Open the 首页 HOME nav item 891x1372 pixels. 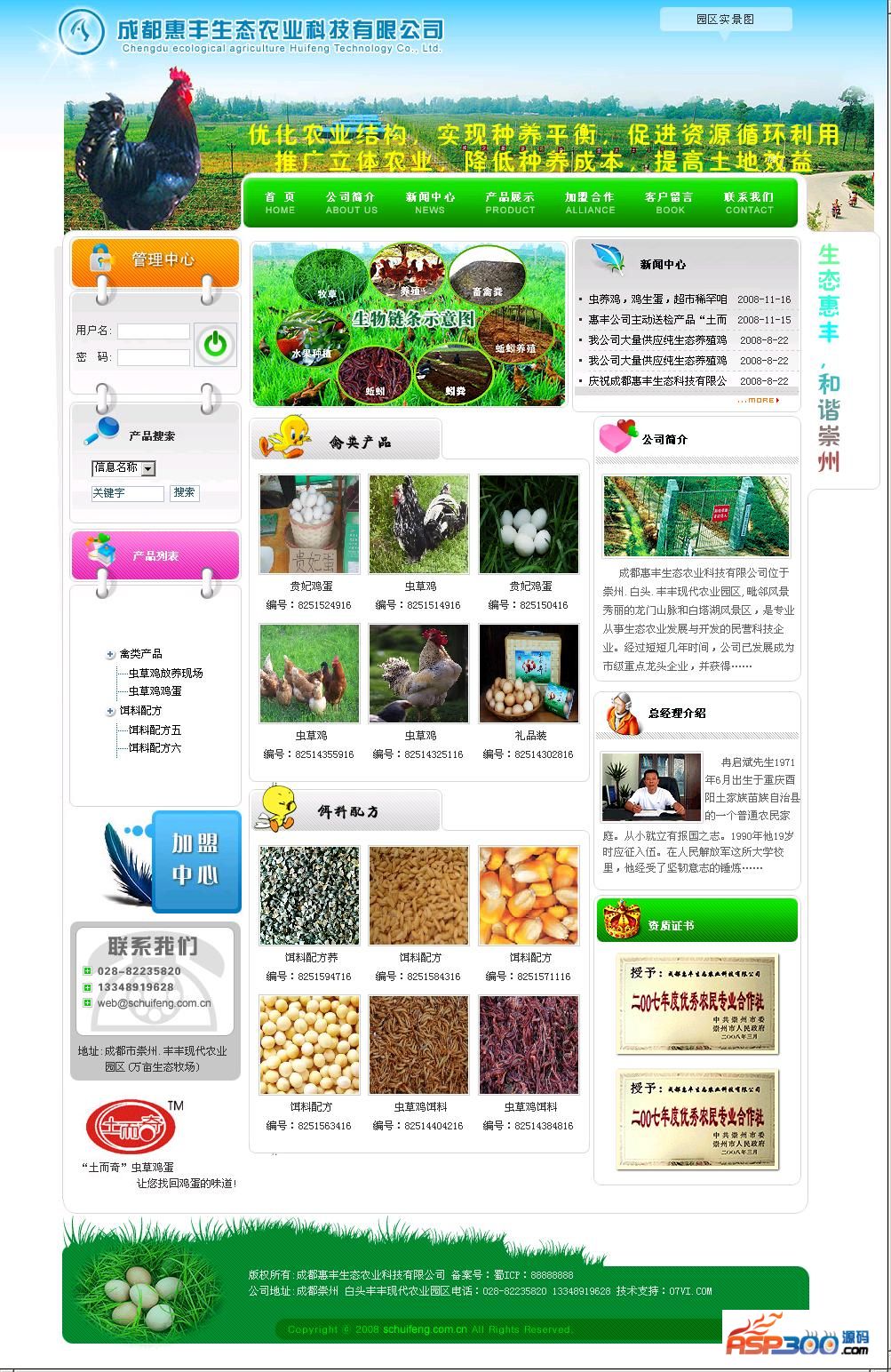[x=280, y=203]
